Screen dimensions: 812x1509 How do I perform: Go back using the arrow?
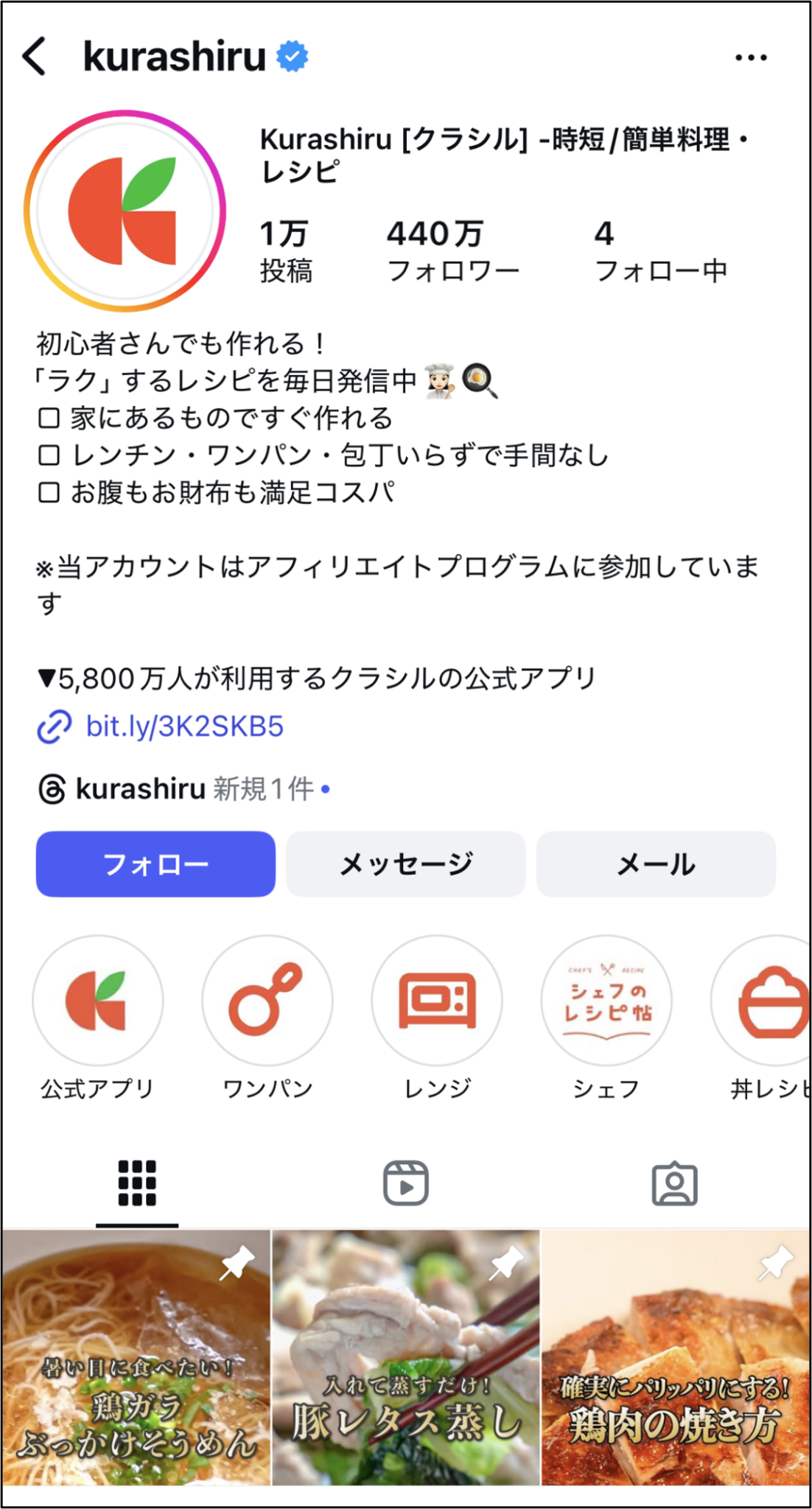coord(35,57)
